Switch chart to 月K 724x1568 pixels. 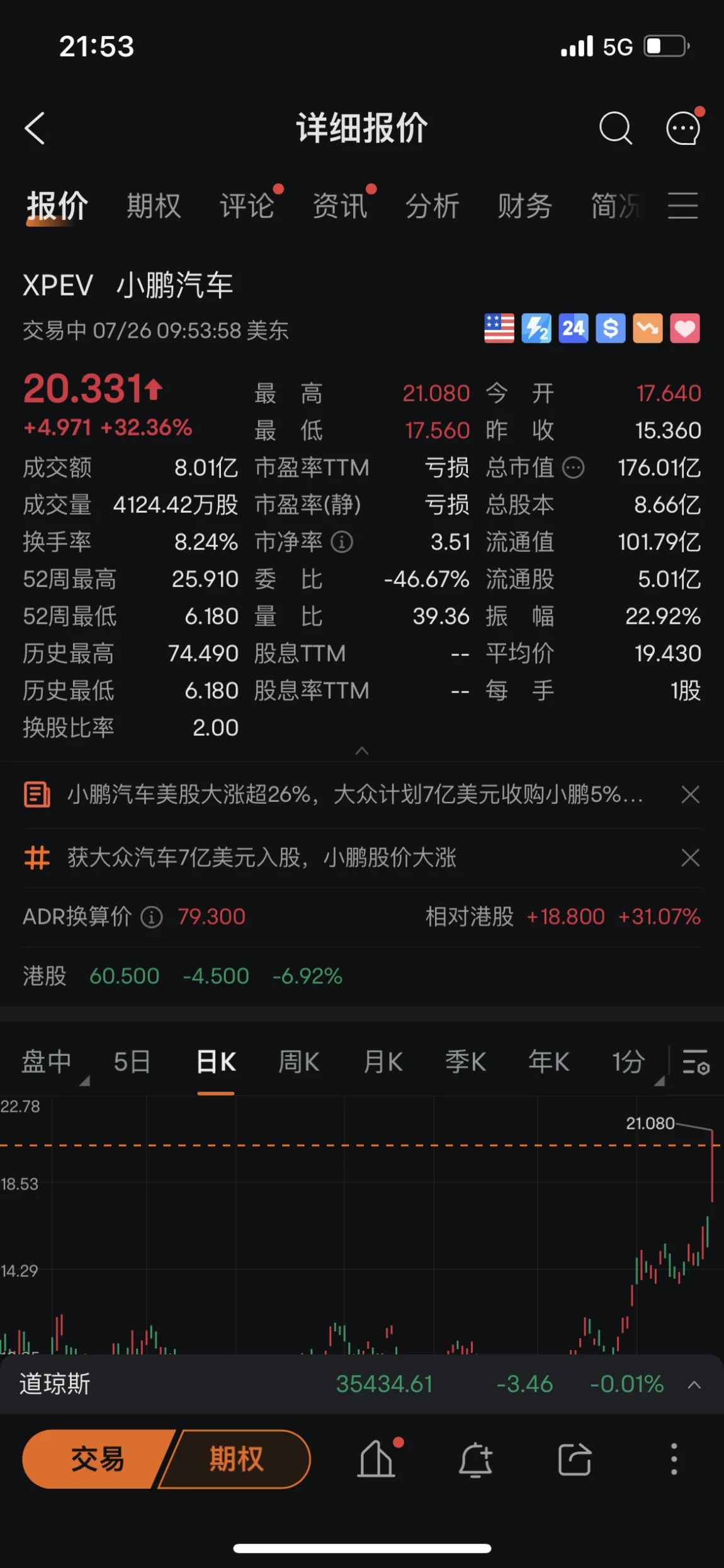click(383, 1062)
